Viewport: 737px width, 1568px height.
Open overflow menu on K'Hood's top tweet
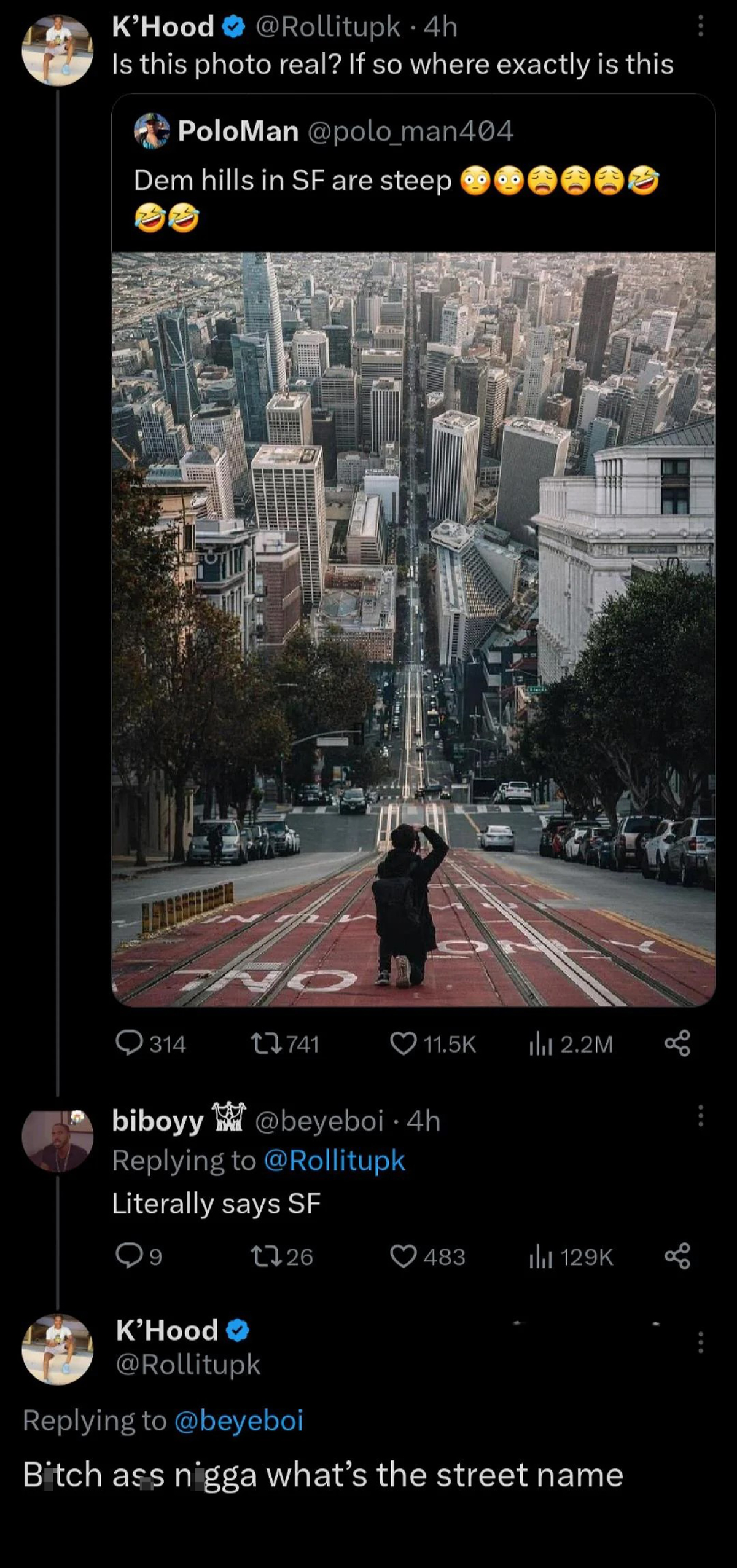[x=700, y=26]
